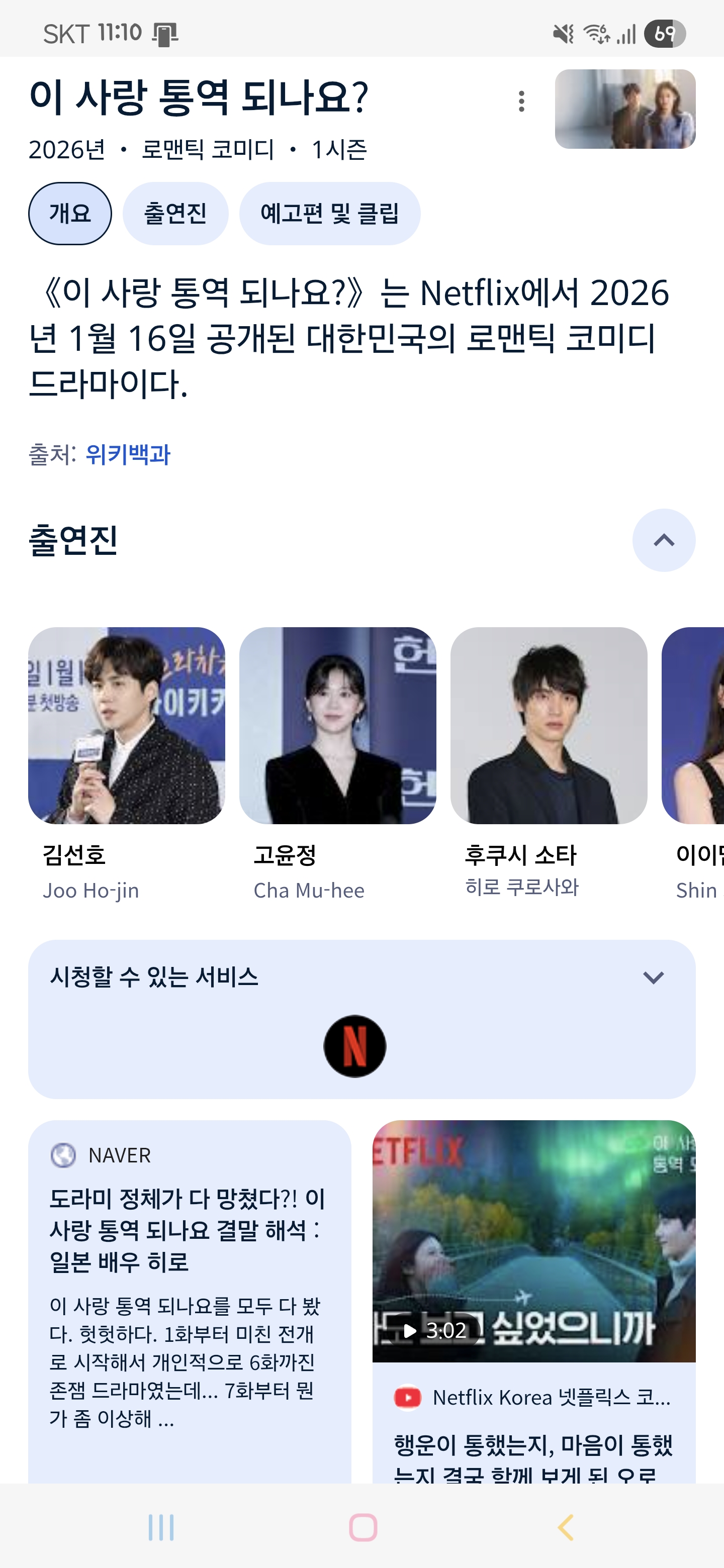Open cast card for 김선호
This screenshot has width=724, height=1568.
(127, 726)
